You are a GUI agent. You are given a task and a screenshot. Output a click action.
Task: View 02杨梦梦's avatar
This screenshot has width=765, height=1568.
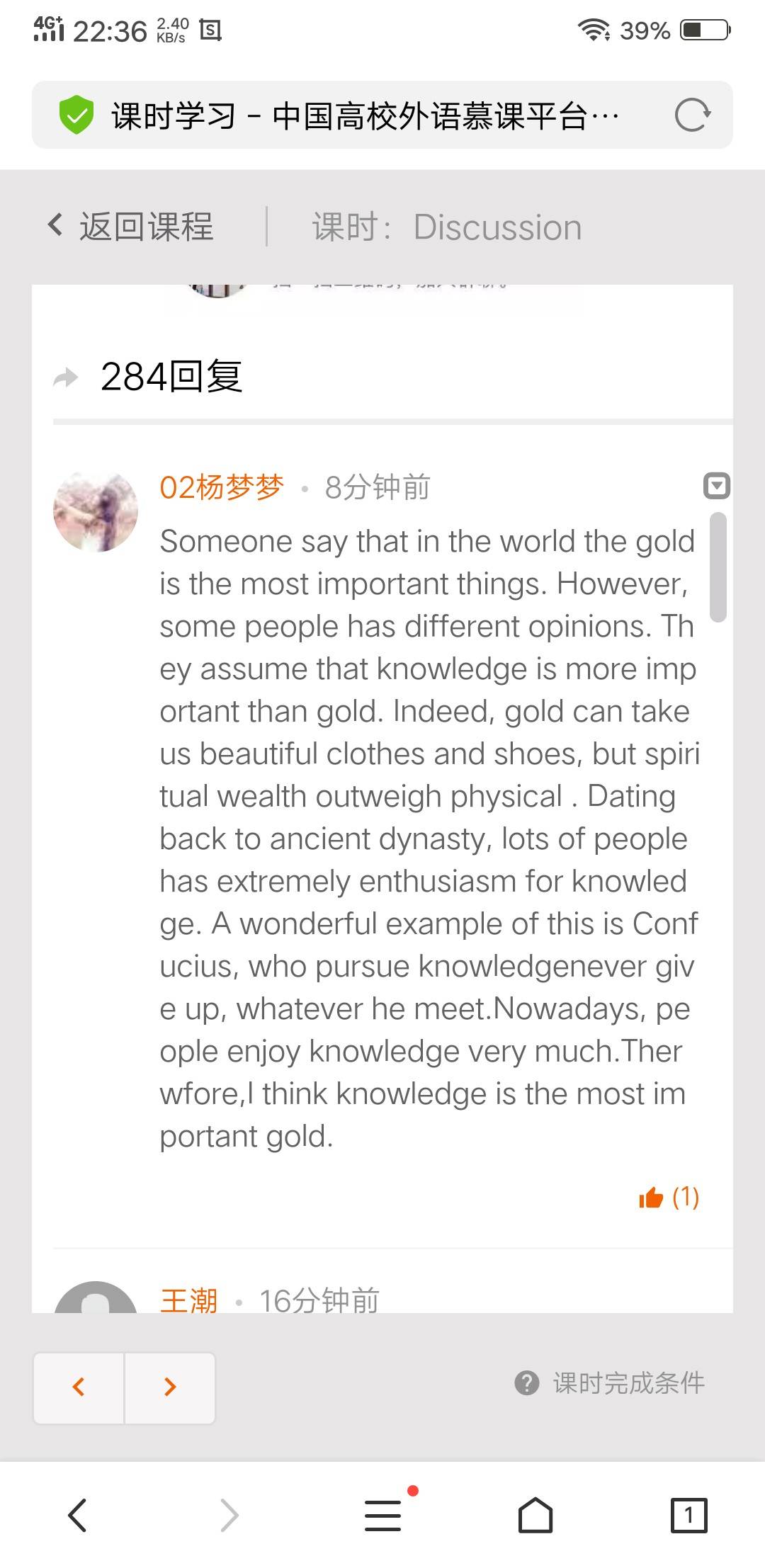96,511
